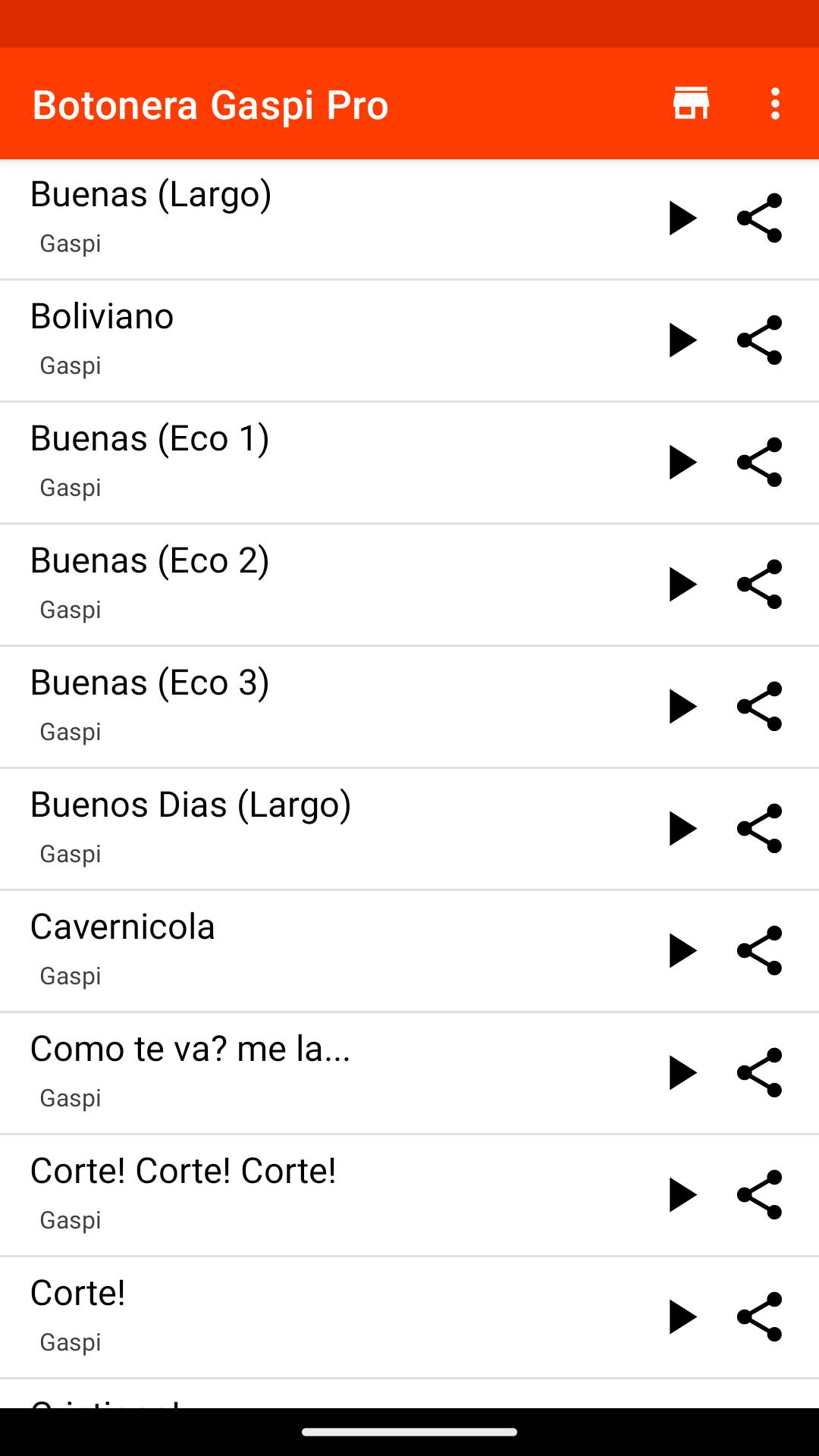Select the Corte! Gaspi row

click(x=303, y=1317)
